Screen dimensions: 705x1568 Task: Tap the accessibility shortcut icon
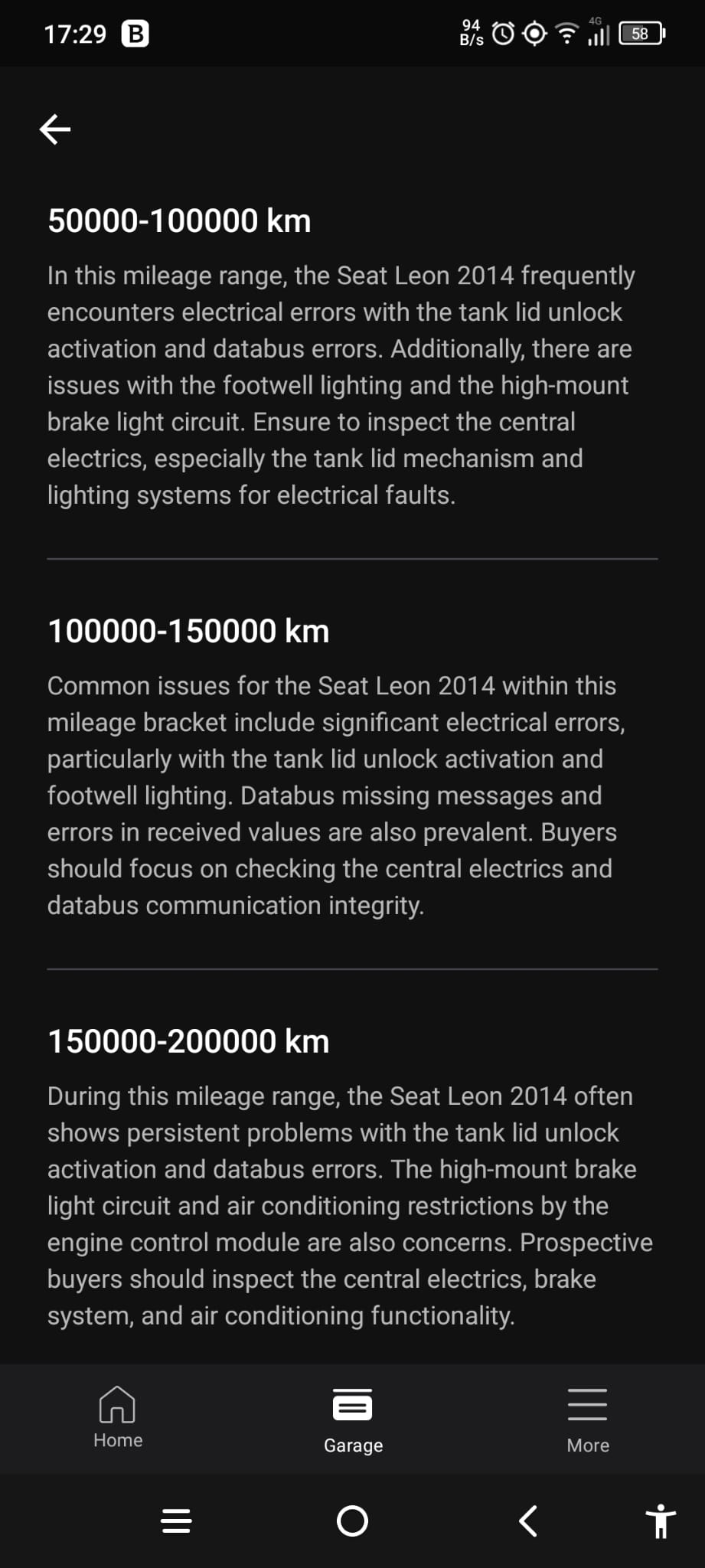click(x=660, y=1521)
